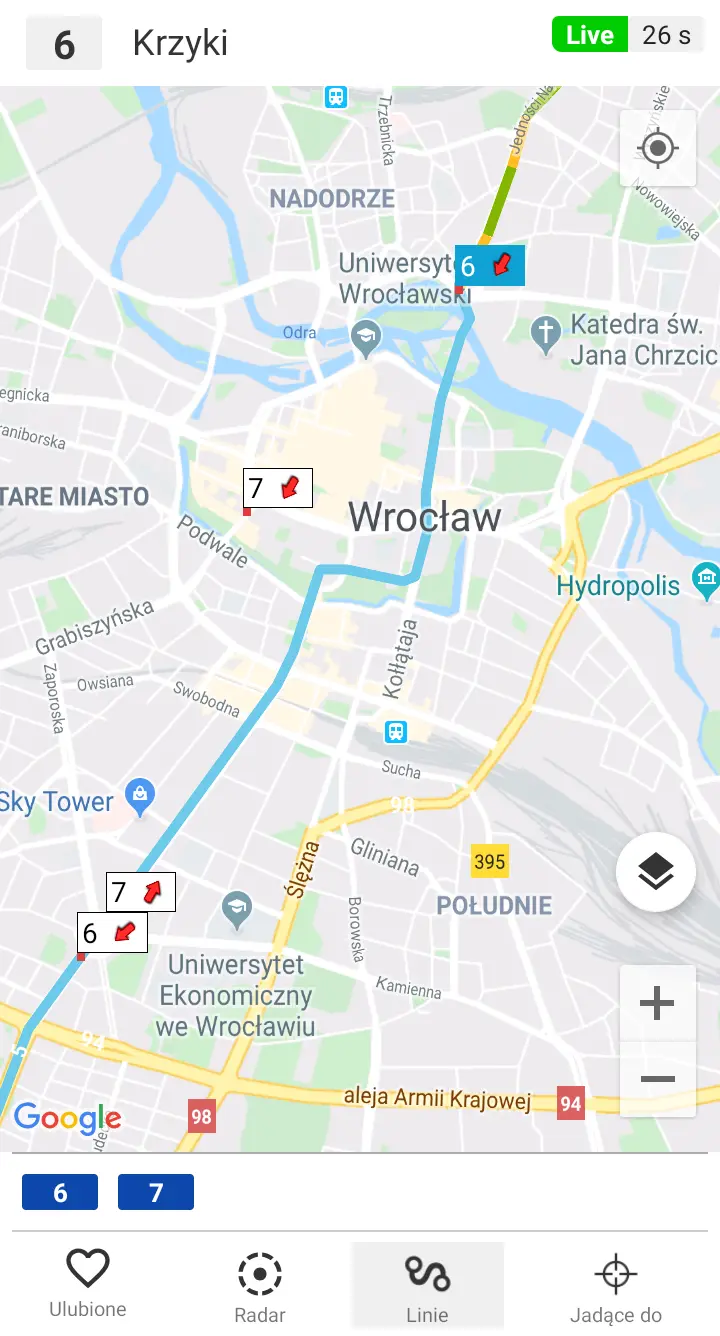Image resolution: width=720 pixels, height=1336 pixels.
Task: Open the Linie tab
Action: [x=427, y=1285]
